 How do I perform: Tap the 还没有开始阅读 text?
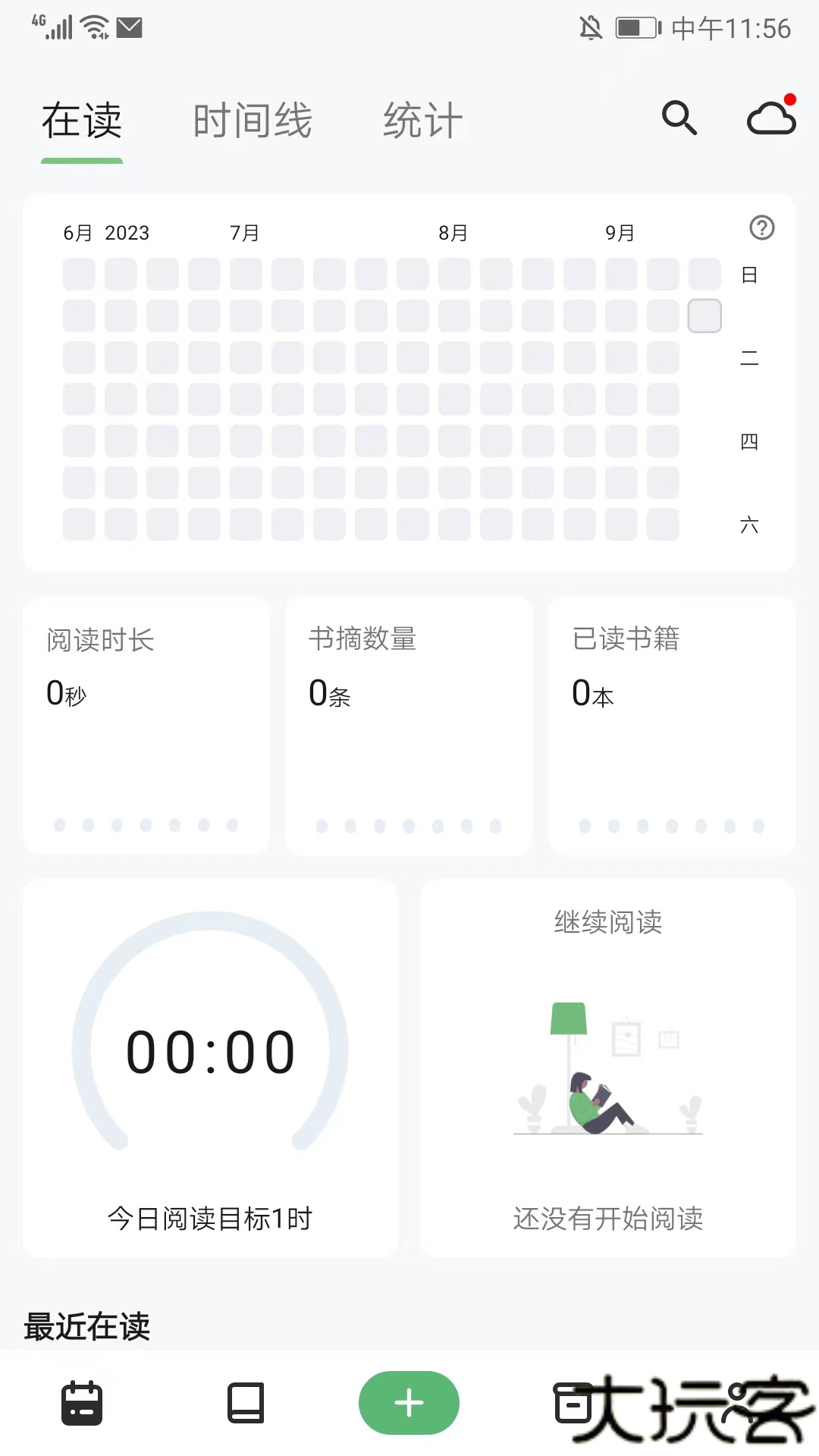coord(607,1219)
